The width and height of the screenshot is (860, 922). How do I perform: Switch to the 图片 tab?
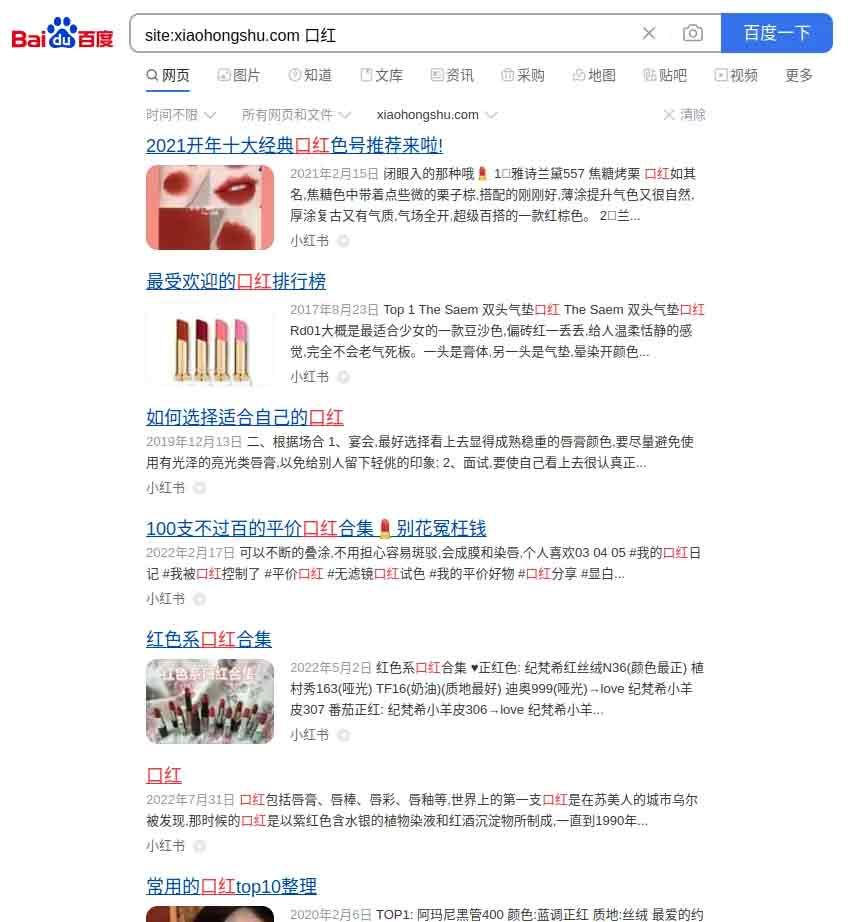tap(238, 75)
